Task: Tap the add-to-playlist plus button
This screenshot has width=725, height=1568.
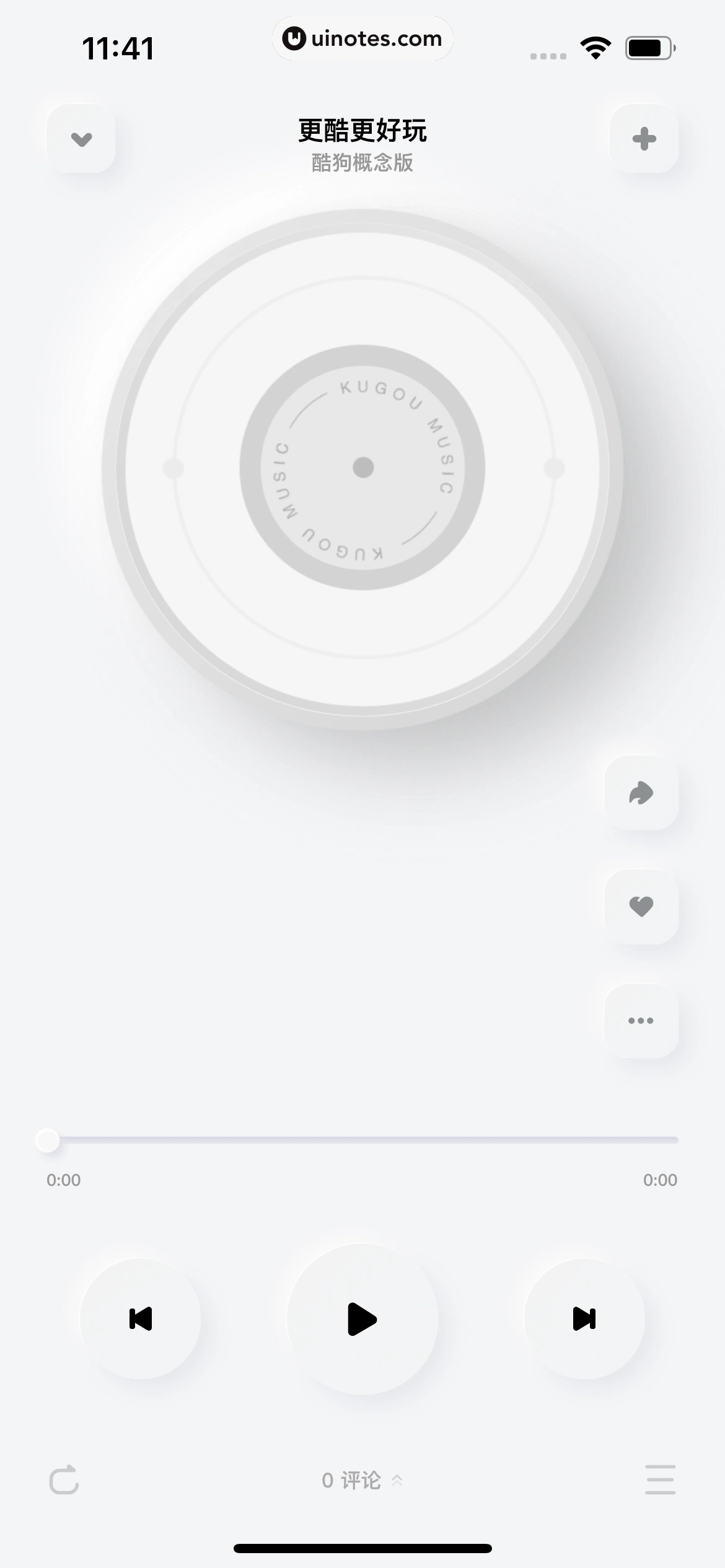Action: click(x=644, y=138)
